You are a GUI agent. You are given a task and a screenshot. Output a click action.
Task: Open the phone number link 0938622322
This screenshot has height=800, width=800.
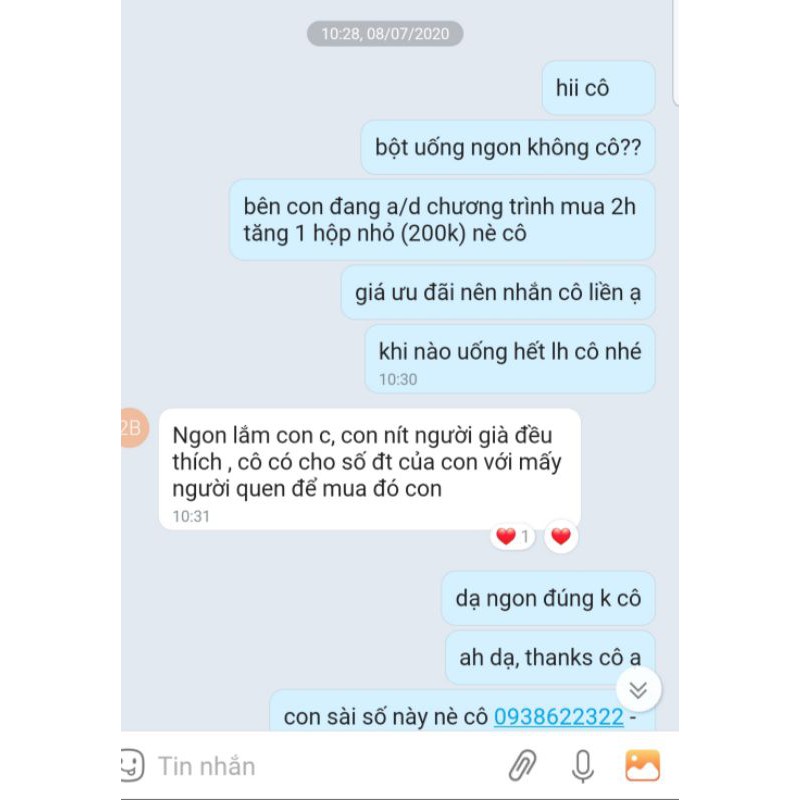[558, 717]
